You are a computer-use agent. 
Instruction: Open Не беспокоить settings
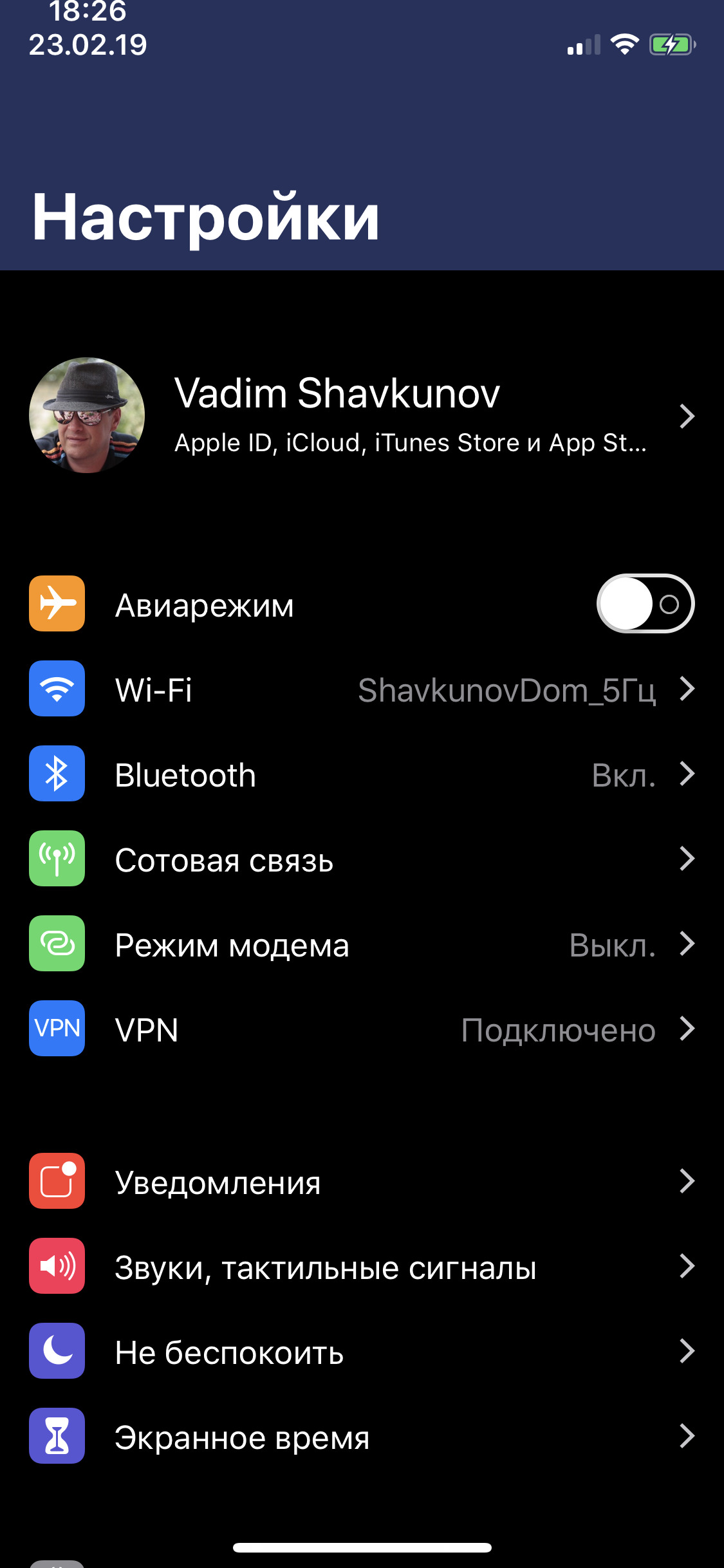coord(362,1352)
